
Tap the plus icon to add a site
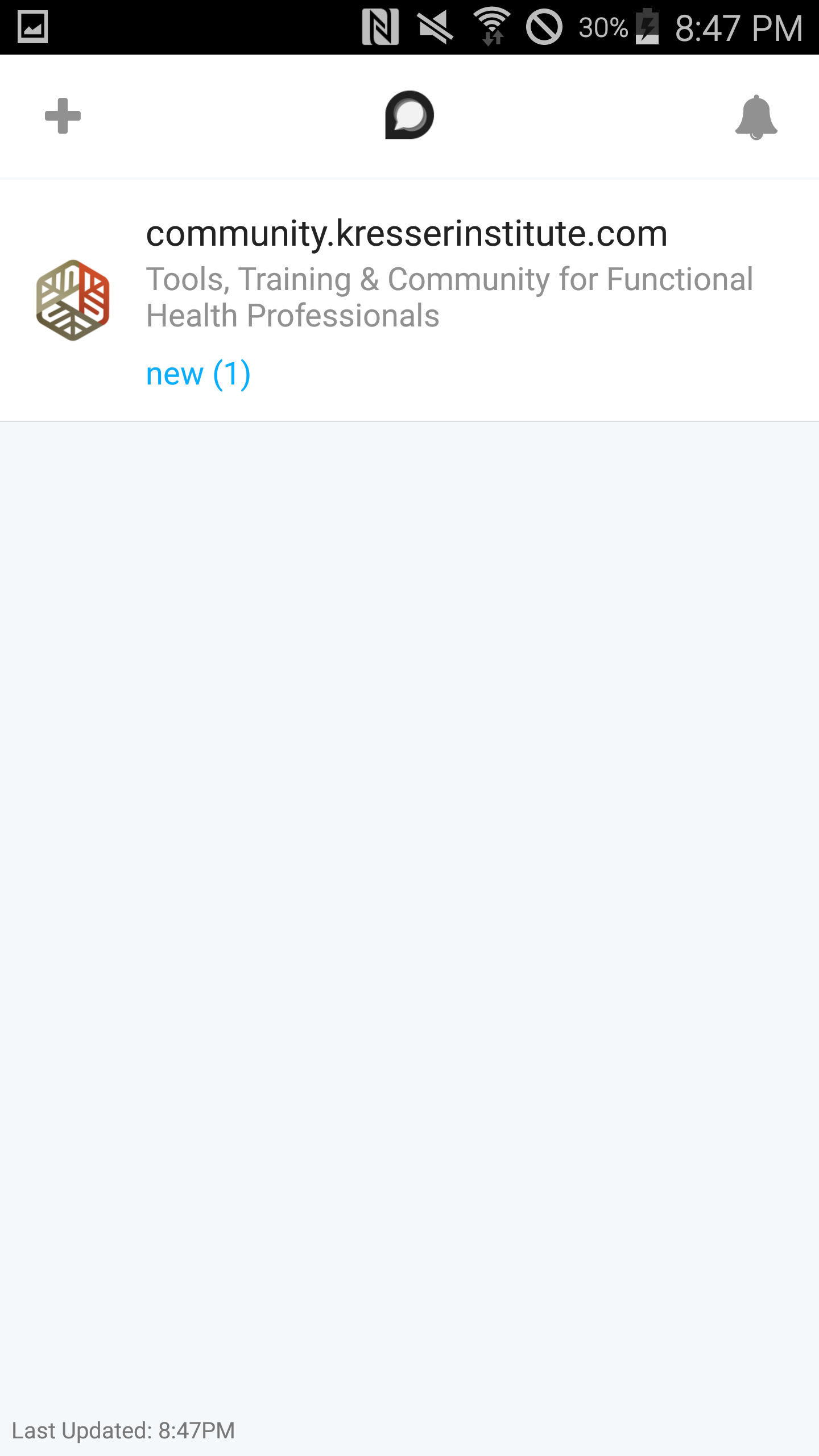pos(63,116)
